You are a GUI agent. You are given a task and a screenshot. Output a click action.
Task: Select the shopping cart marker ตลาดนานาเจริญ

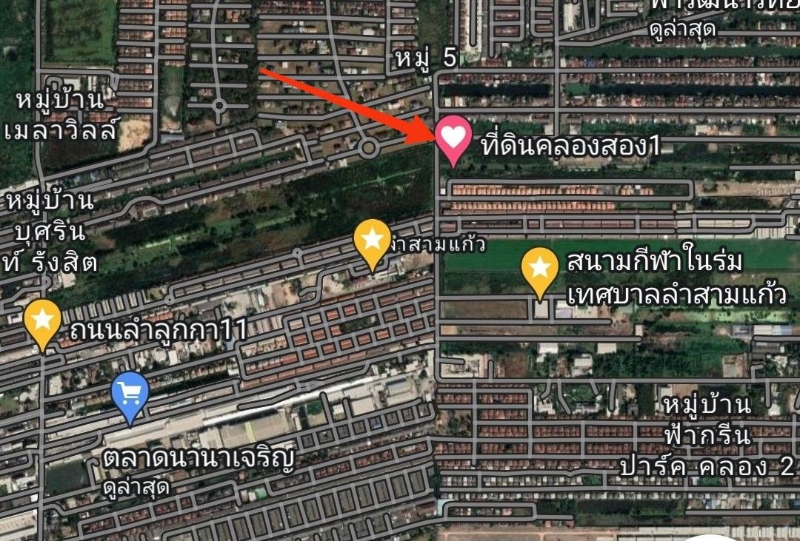point(130,393)
